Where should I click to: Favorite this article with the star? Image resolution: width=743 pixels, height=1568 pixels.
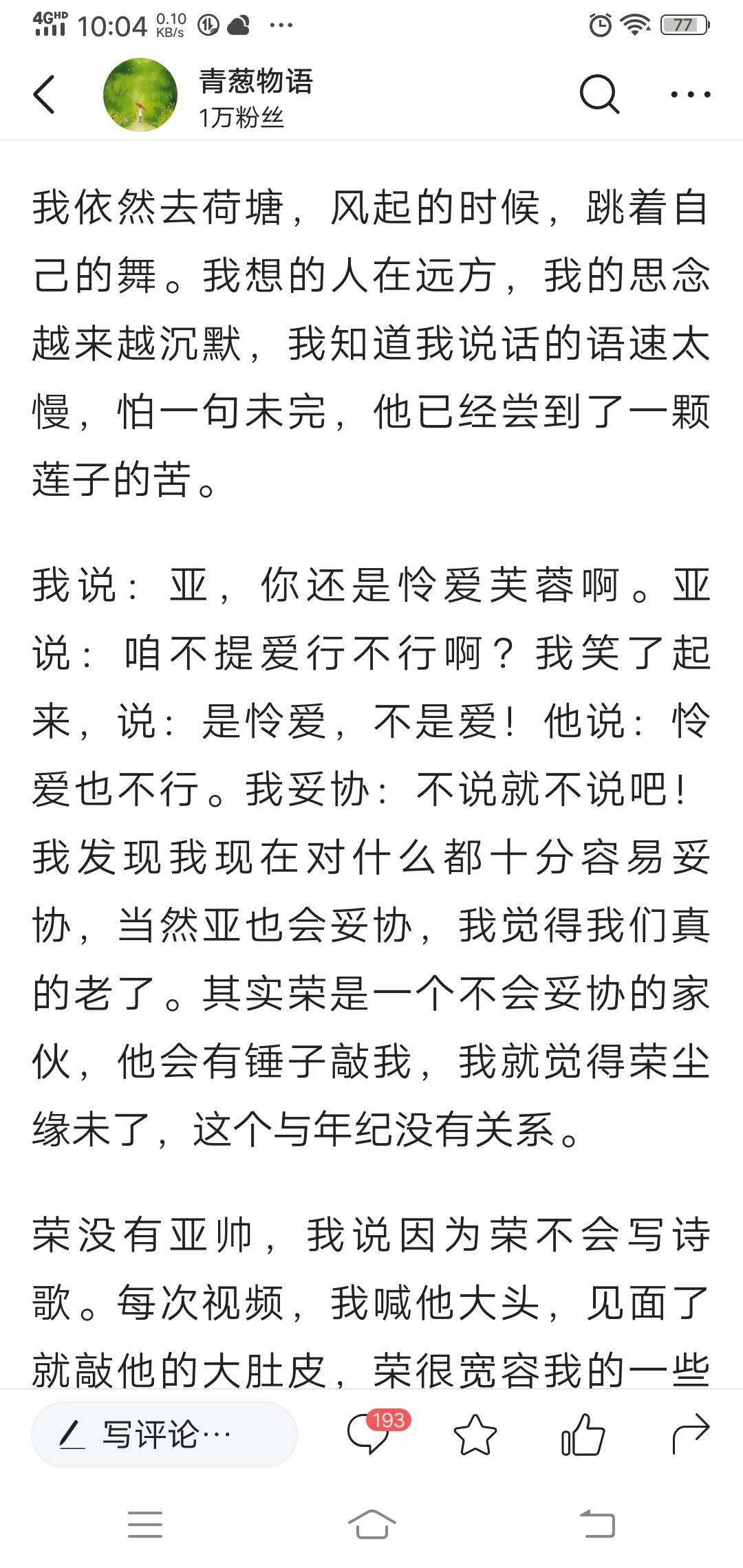(x=475, y=1435)
